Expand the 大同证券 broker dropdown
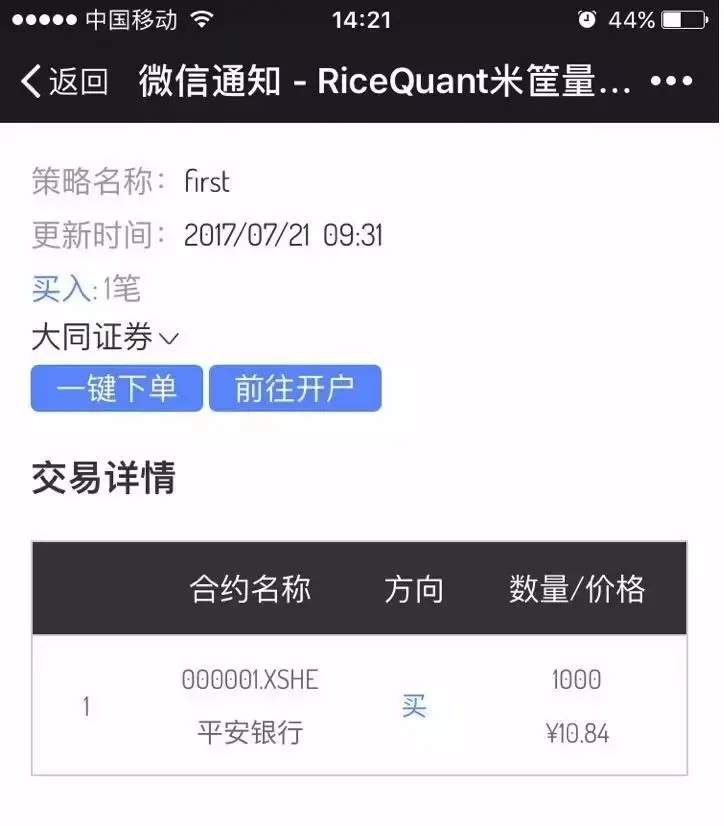724x826 pixels. pos(105,338)
